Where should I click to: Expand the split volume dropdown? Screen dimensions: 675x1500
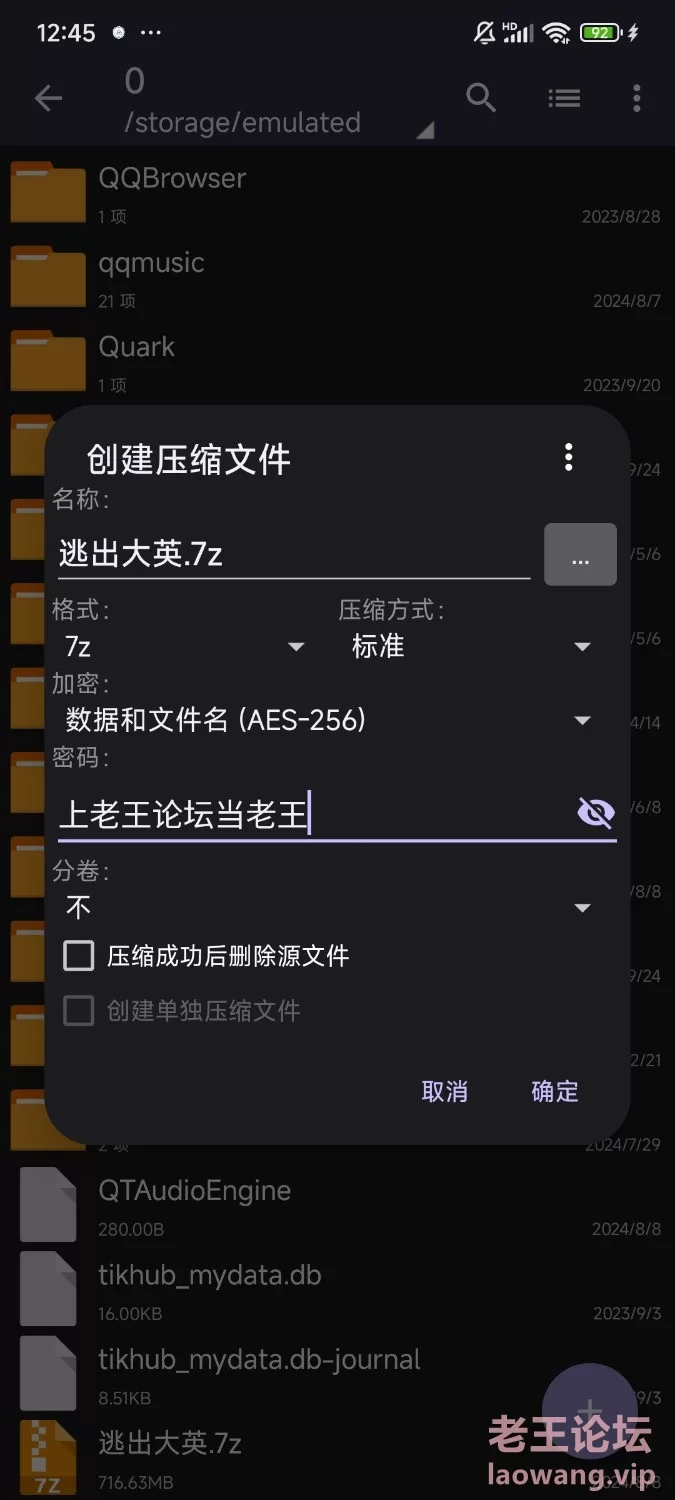pos(328,908)
